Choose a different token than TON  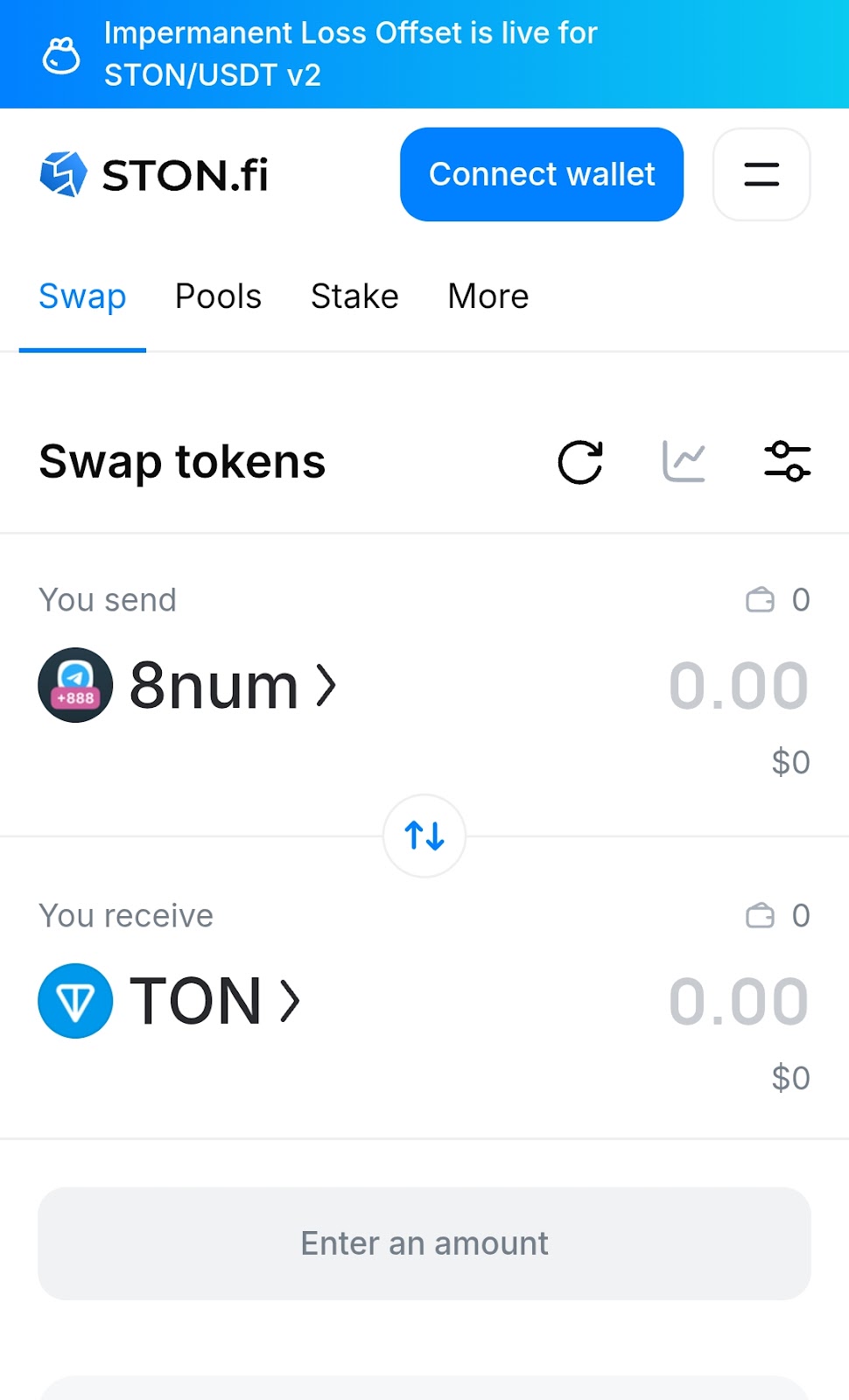pyautogui.click(x=171, y=1001)
